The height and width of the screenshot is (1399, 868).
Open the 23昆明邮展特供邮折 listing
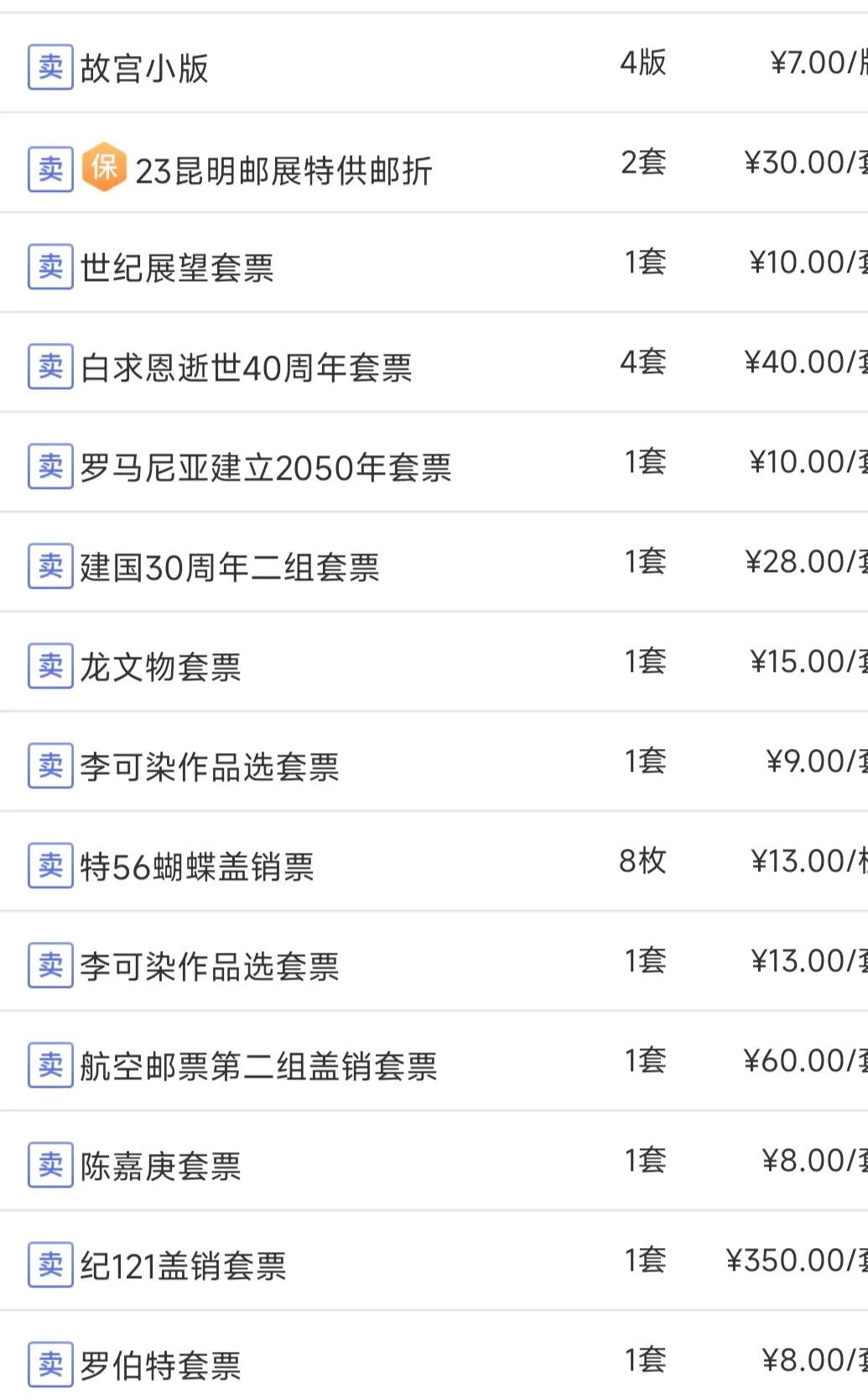pyautogui.click(x=283, y=170)
